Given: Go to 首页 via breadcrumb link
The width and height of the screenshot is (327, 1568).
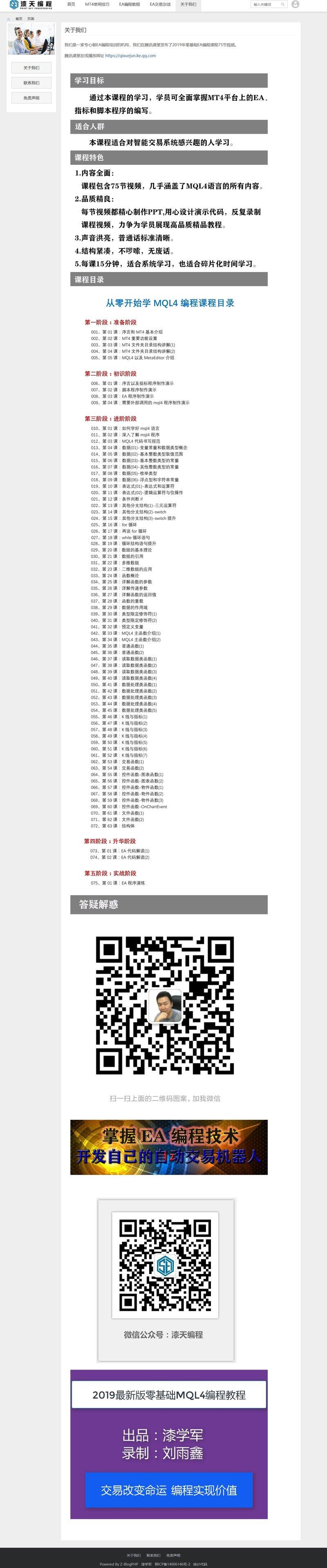Looking at the screenshot, I should (x=19, y=19).
